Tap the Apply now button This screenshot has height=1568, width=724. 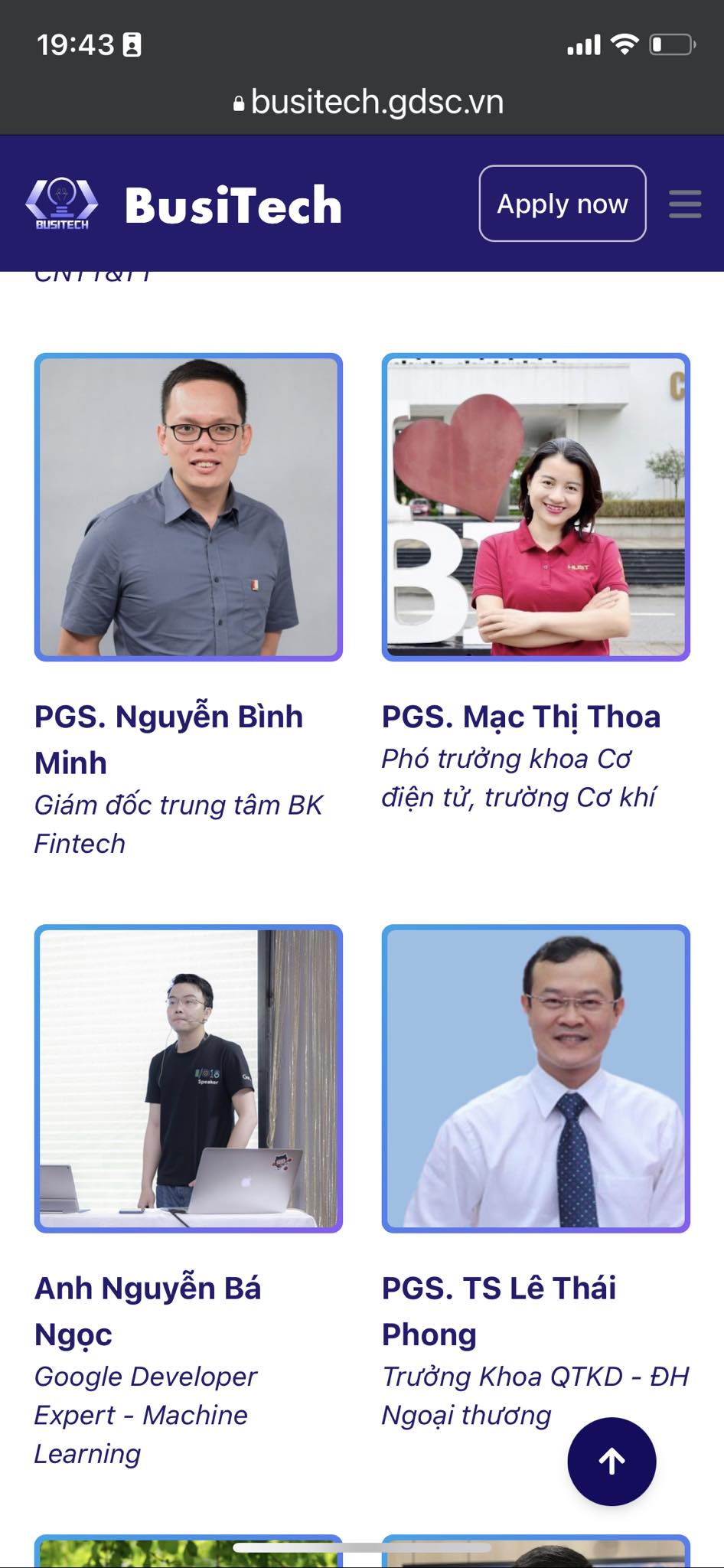pyautogui.click(x=562, y=204)
